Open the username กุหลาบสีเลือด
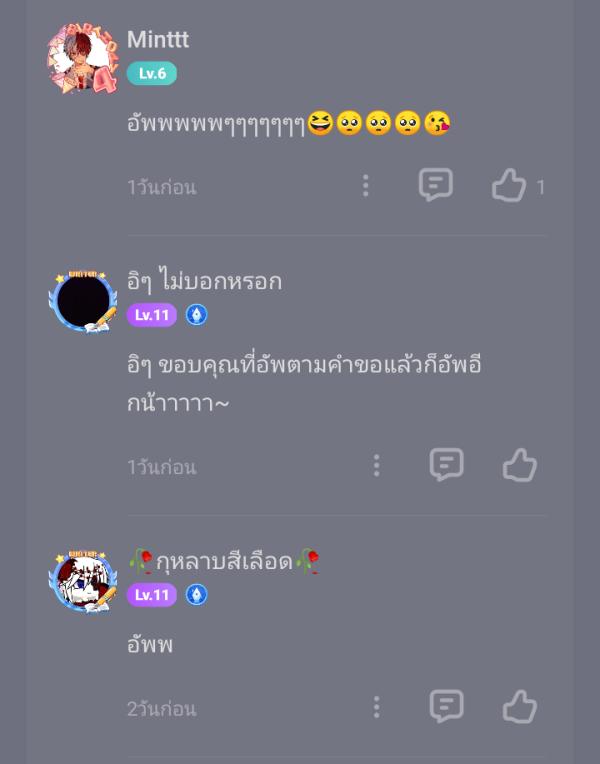This screenshot has width=600, height=764. pyautogui.click(x=224, y=561)
